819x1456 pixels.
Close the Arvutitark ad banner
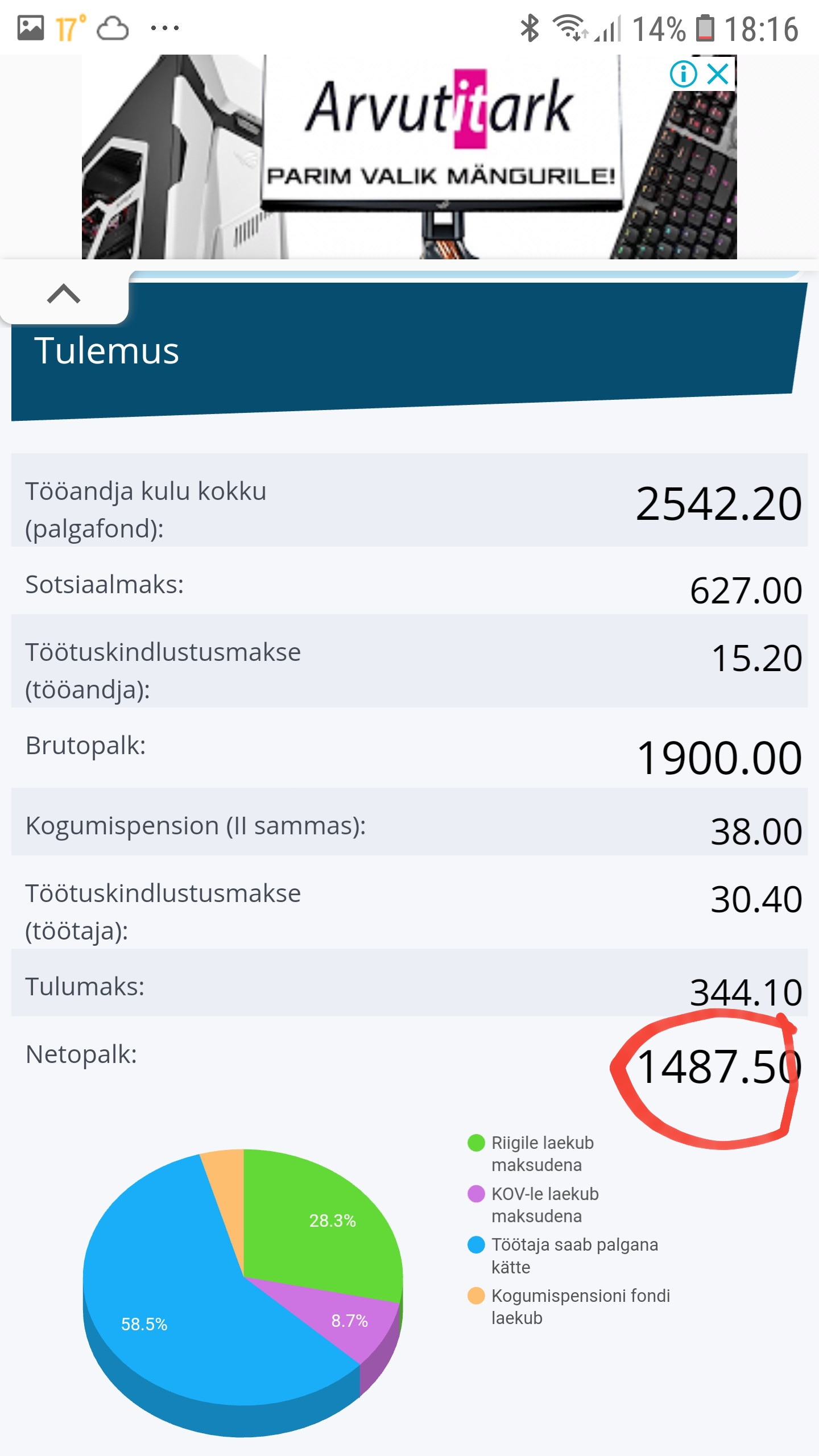[719, 74]
